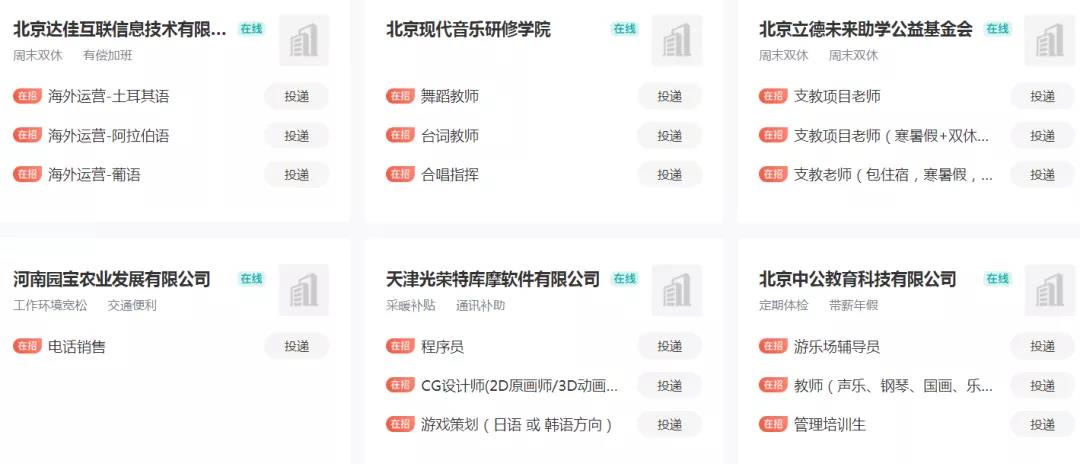Tap 投递 for 海外运营-土耳其语
The width and height of the screenshot is (1080, 464).
[296, 96]
